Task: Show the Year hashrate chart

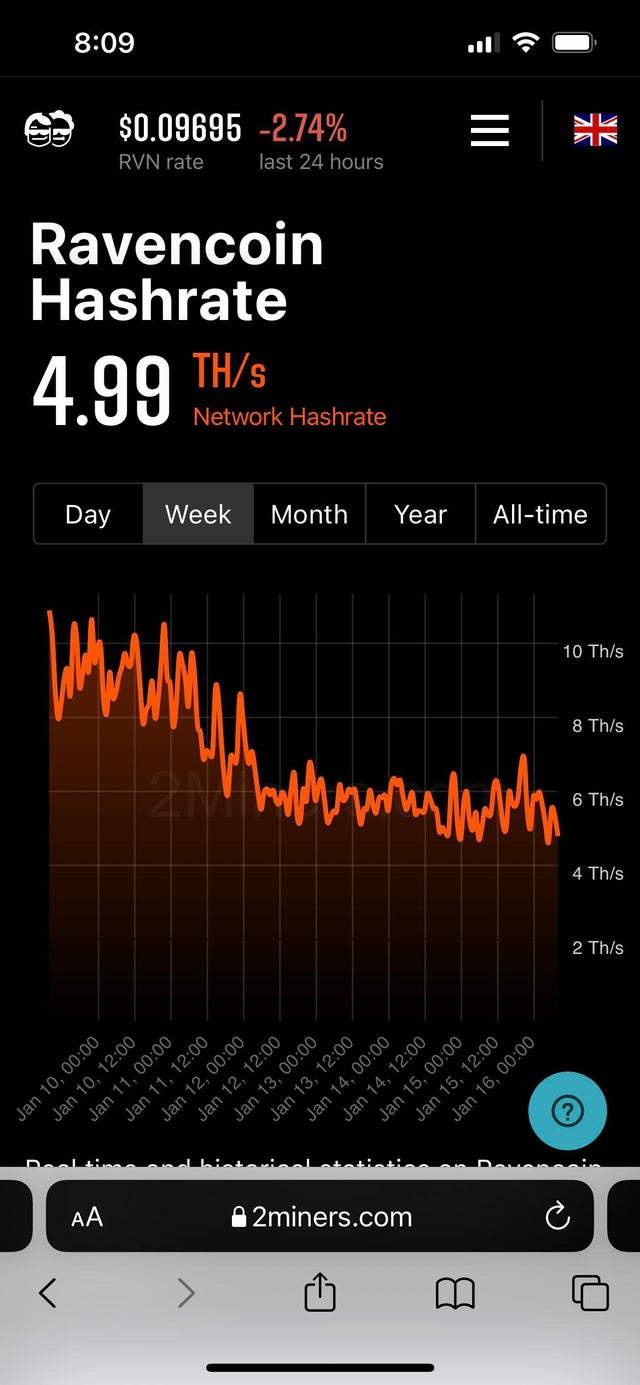Action: 420,514
